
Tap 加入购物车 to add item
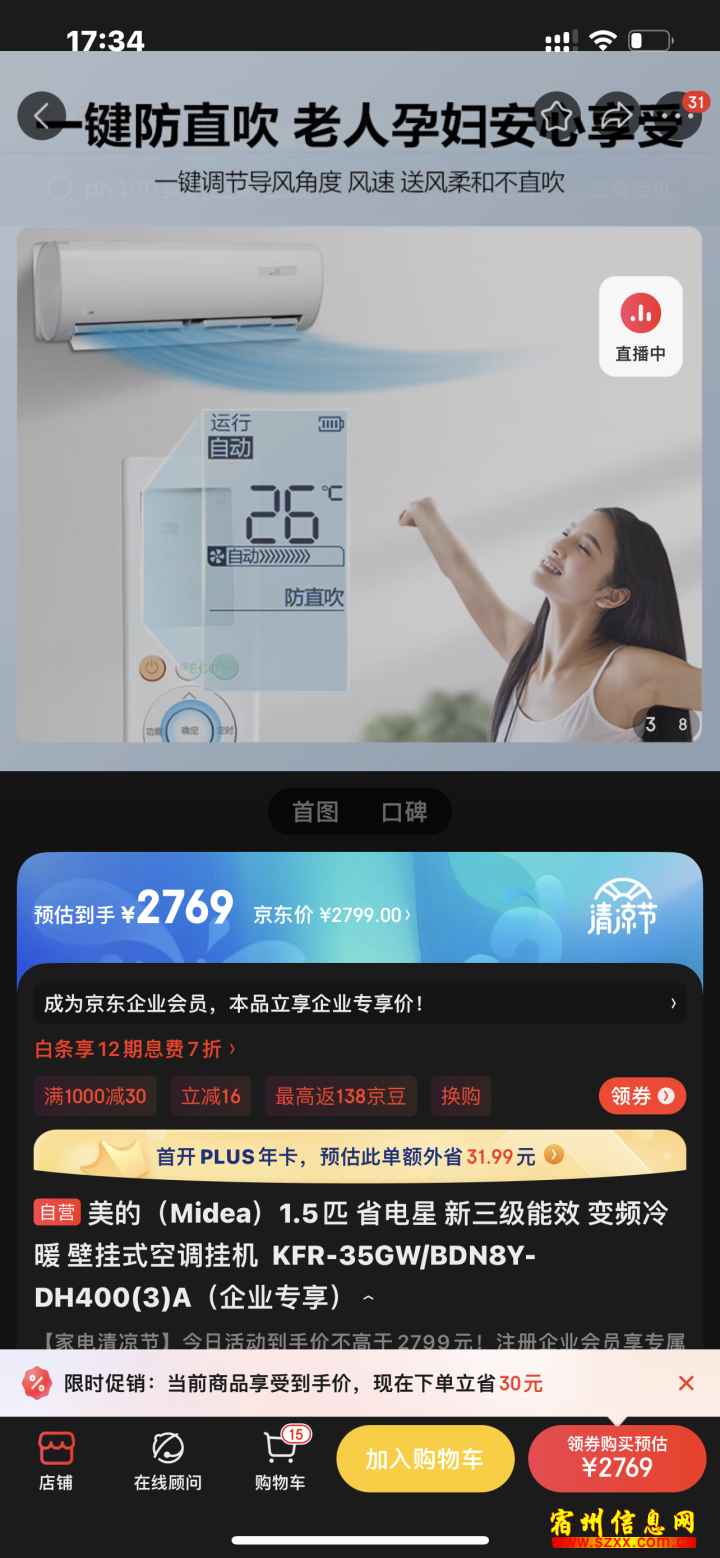425,1459
